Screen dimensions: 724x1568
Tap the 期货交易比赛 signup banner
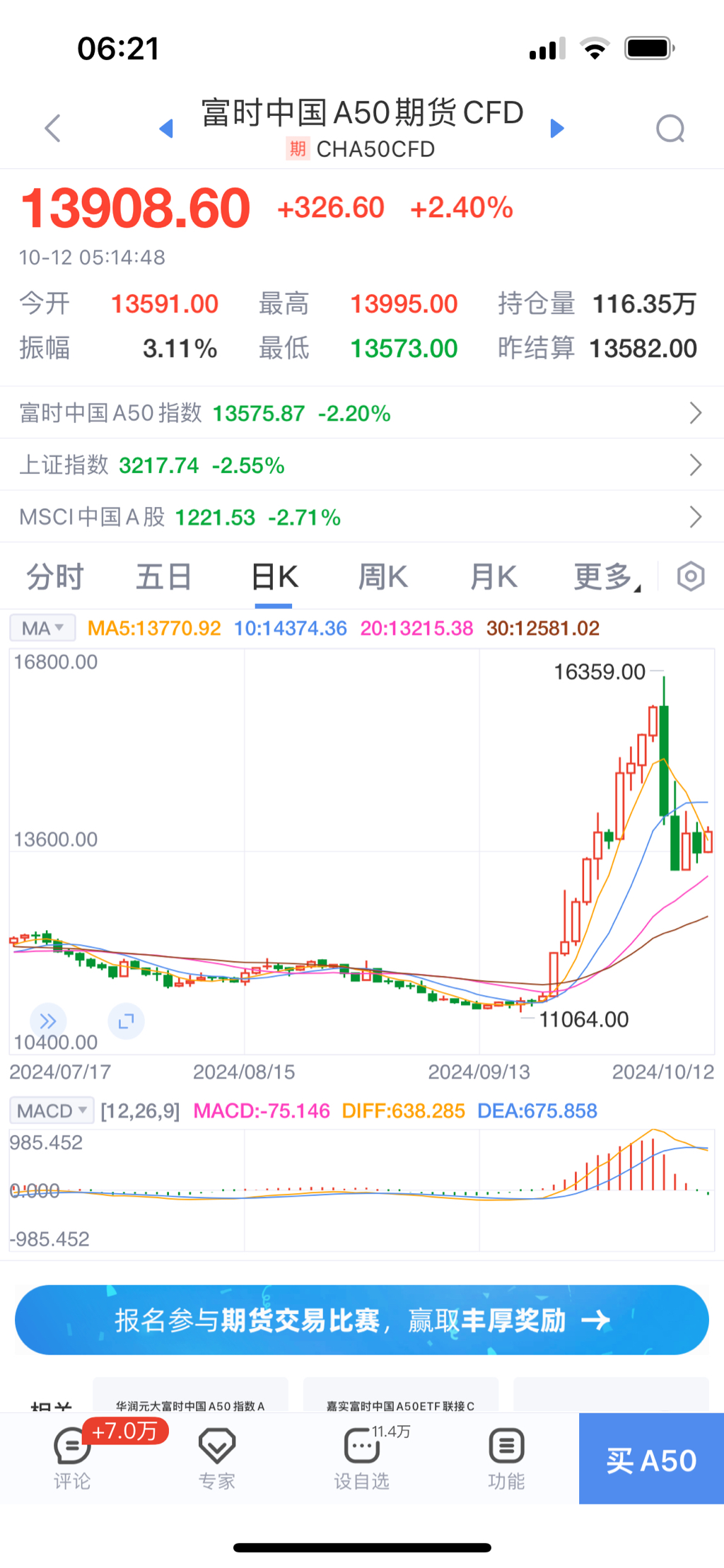[x=361, y=1320]
